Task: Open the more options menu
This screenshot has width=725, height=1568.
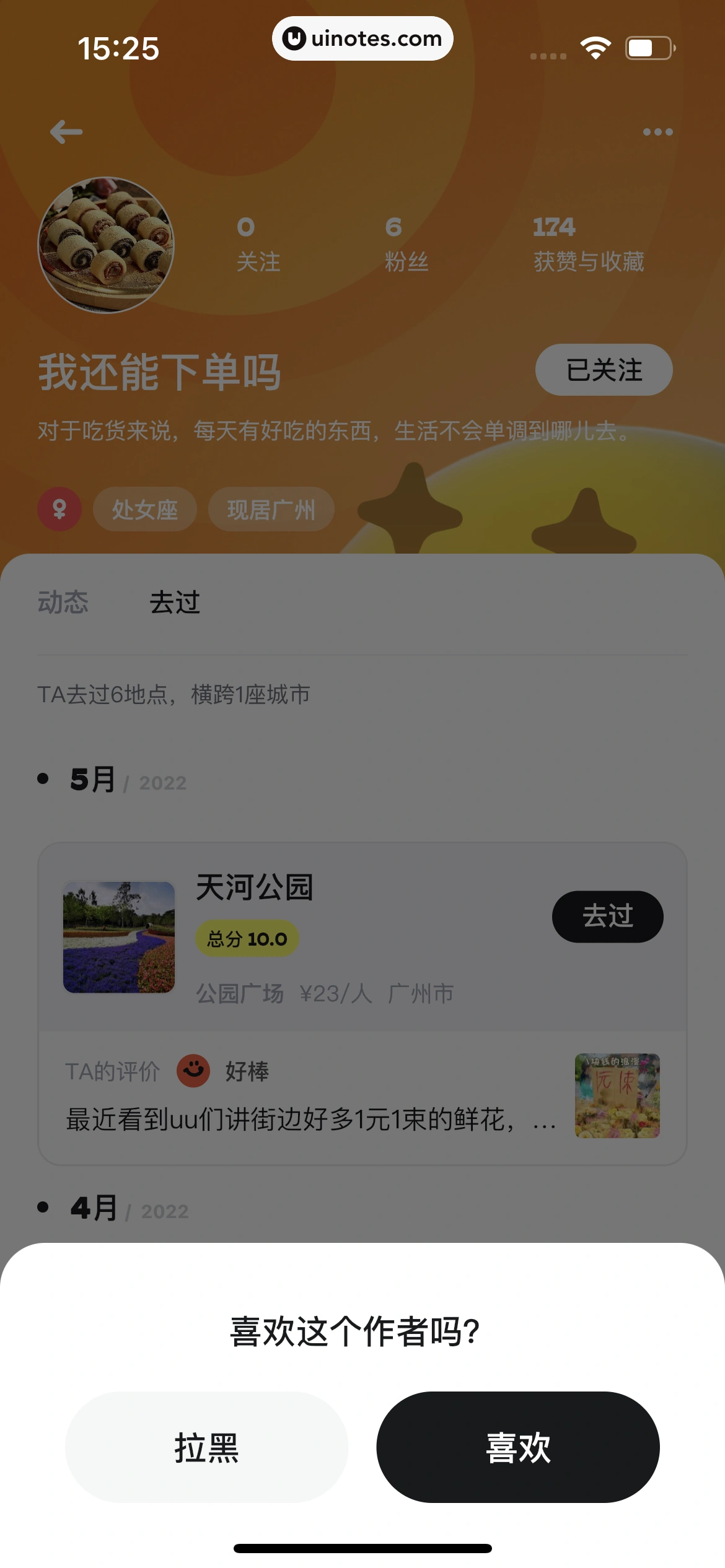Action: pyautogui.click(x=658, y=131)
